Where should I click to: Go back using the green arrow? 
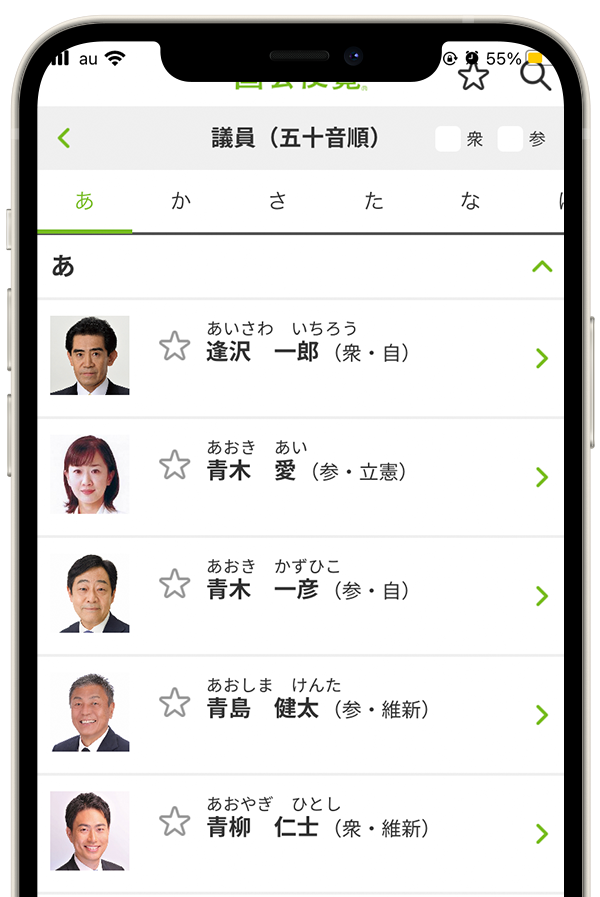pyautogui.click(x=64, y=138)
